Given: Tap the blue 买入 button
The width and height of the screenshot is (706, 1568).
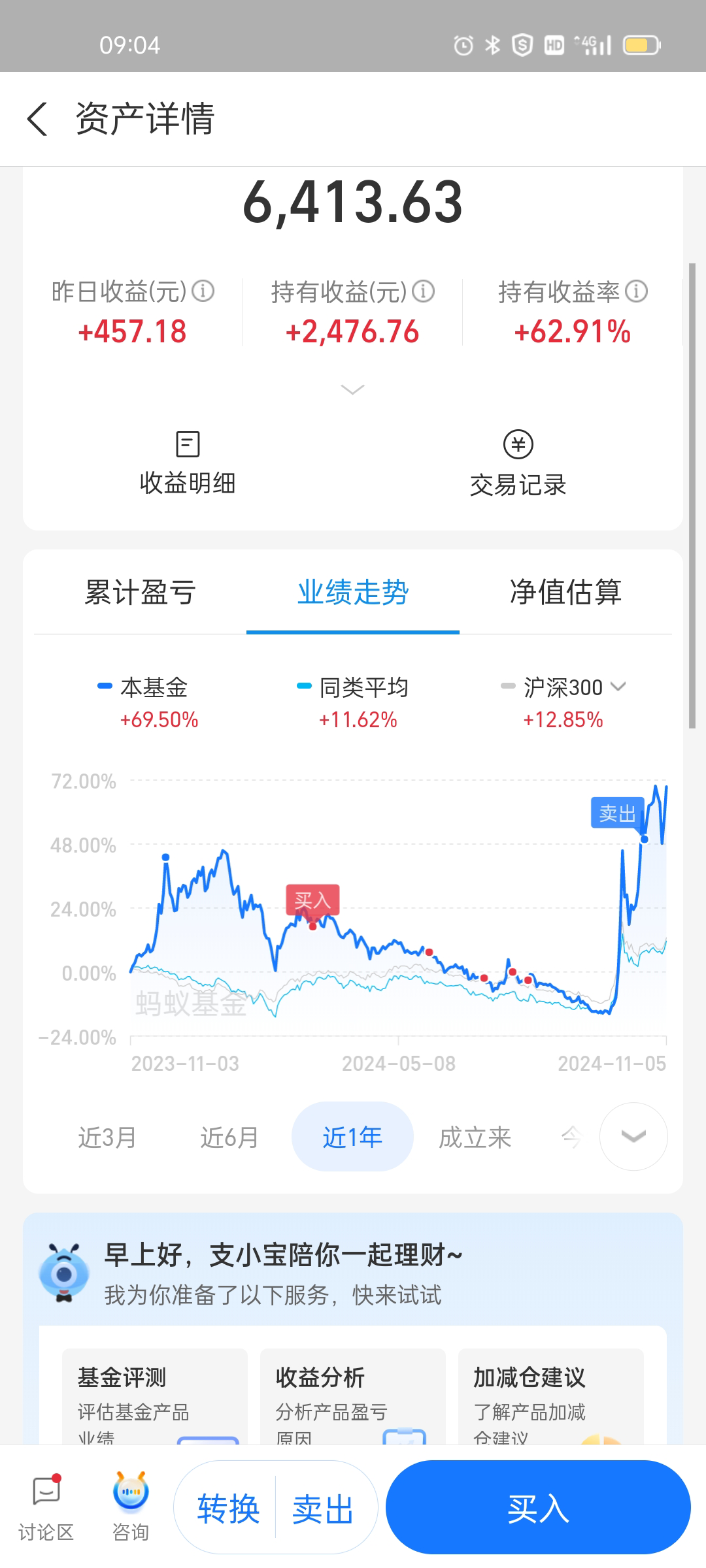Looking at the screenshot, I should tap(538, 1509).
